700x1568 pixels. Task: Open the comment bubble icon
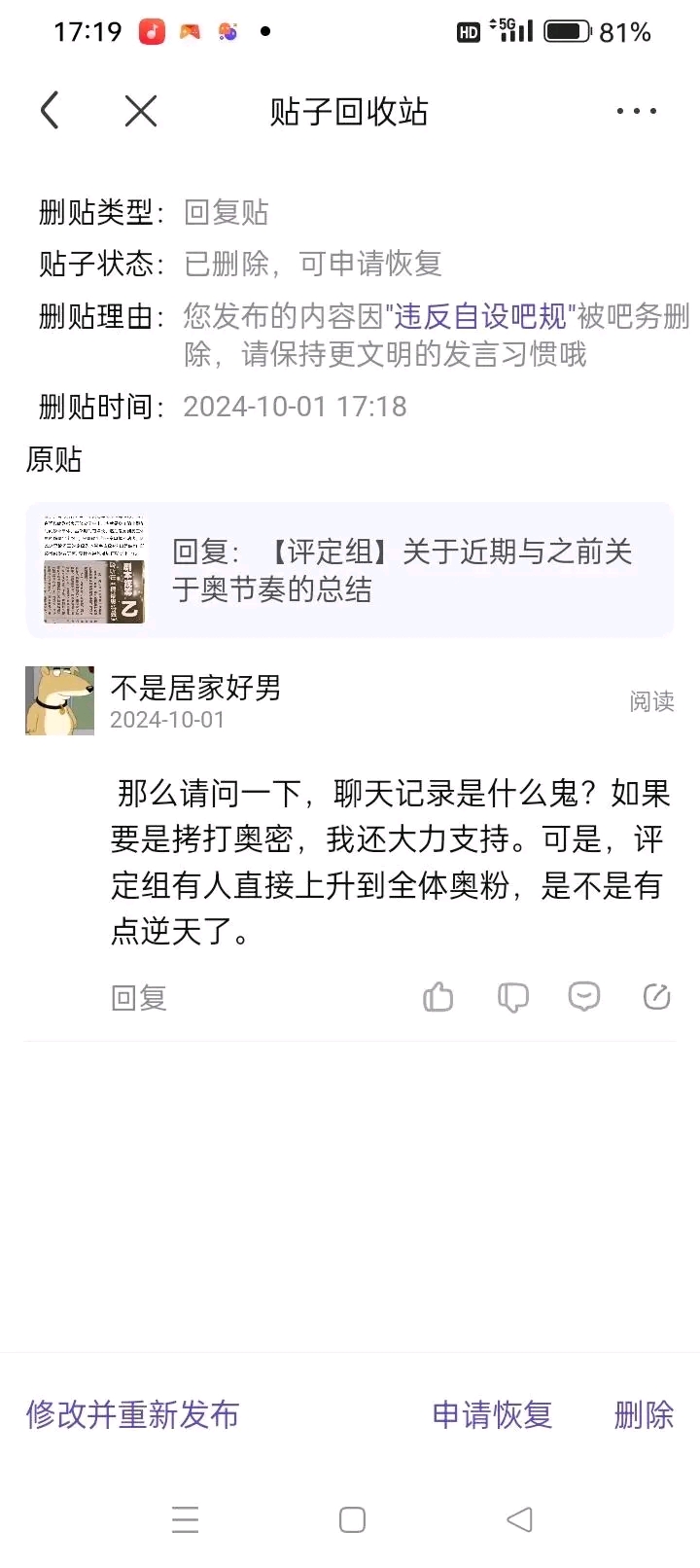pyautogui.click(x=584, y=997)
